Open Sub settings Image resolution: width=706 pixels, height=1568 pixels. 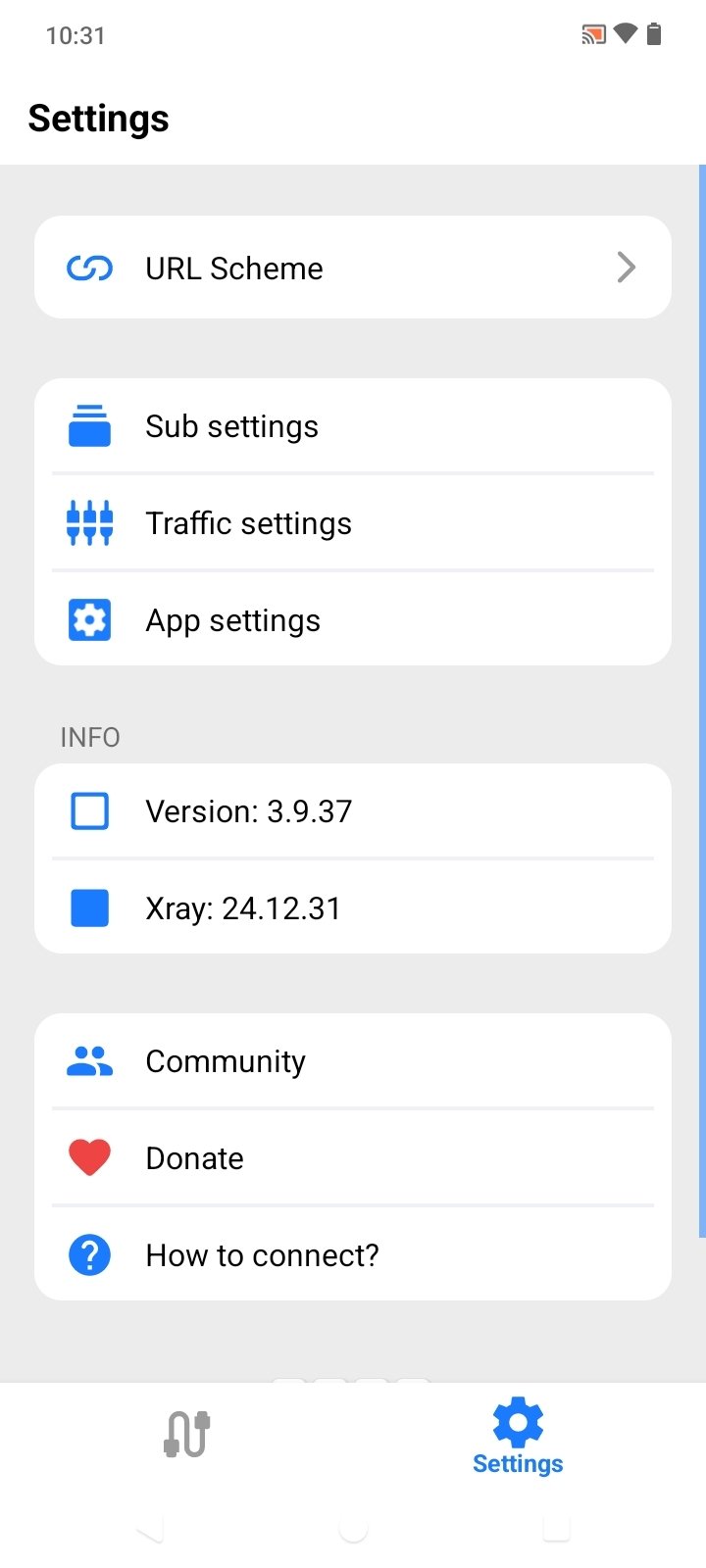[353, 426]
